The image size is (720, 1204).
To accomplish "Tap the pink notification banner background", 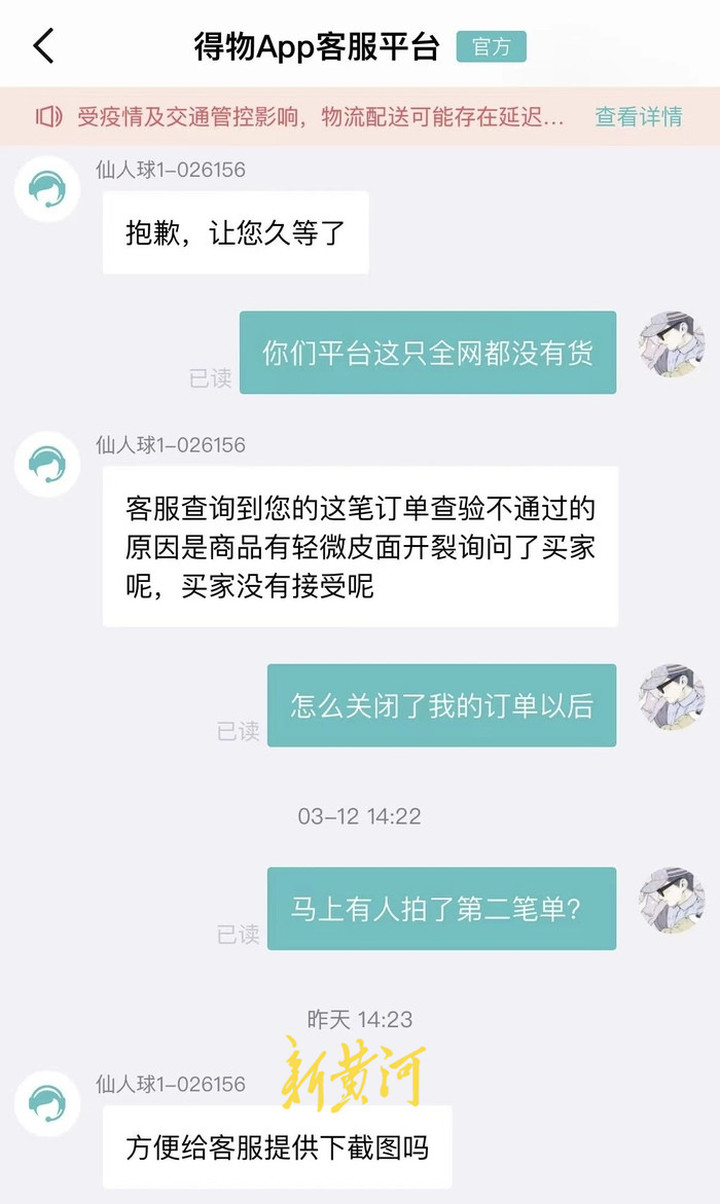I will (x=360, y=117).
